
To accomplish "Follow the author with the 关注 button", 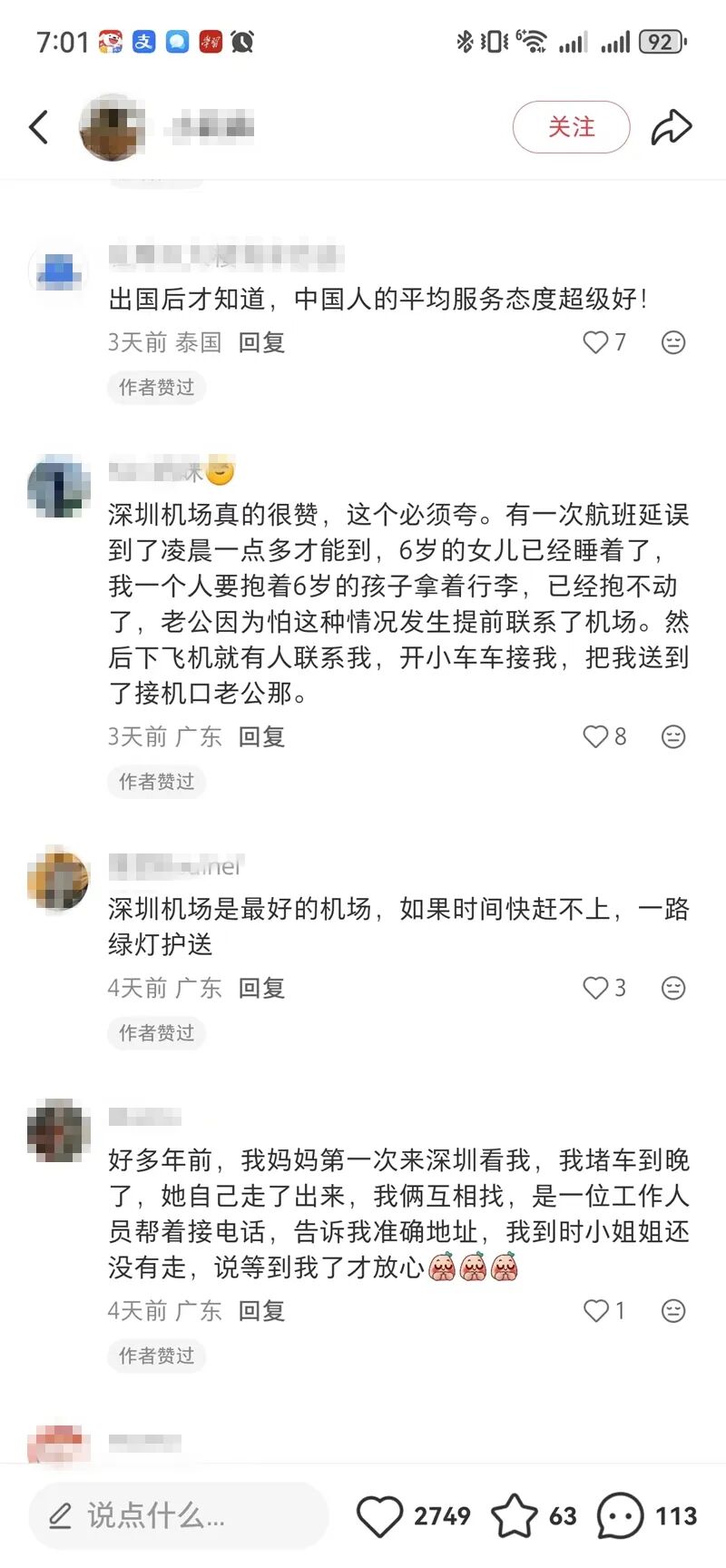I will (571, 127).
